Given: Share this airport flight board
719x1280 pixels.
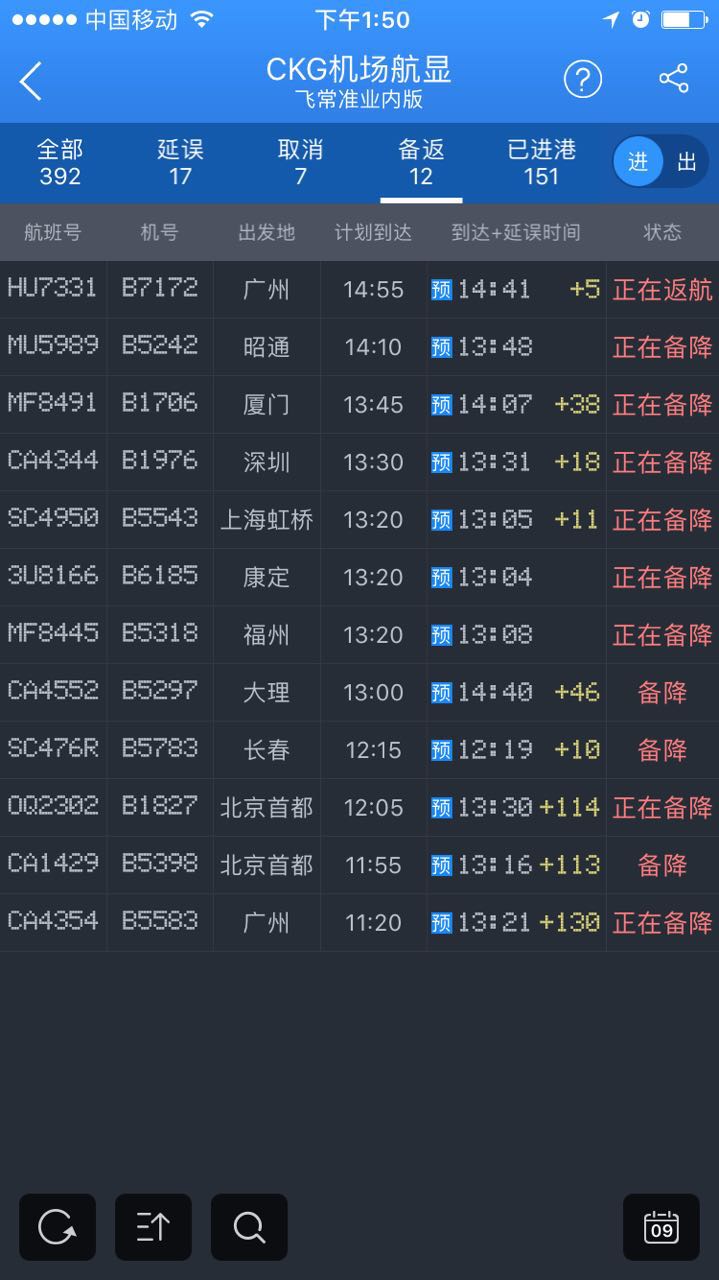Looking at the screenshot, I should [x=674, y=79].
